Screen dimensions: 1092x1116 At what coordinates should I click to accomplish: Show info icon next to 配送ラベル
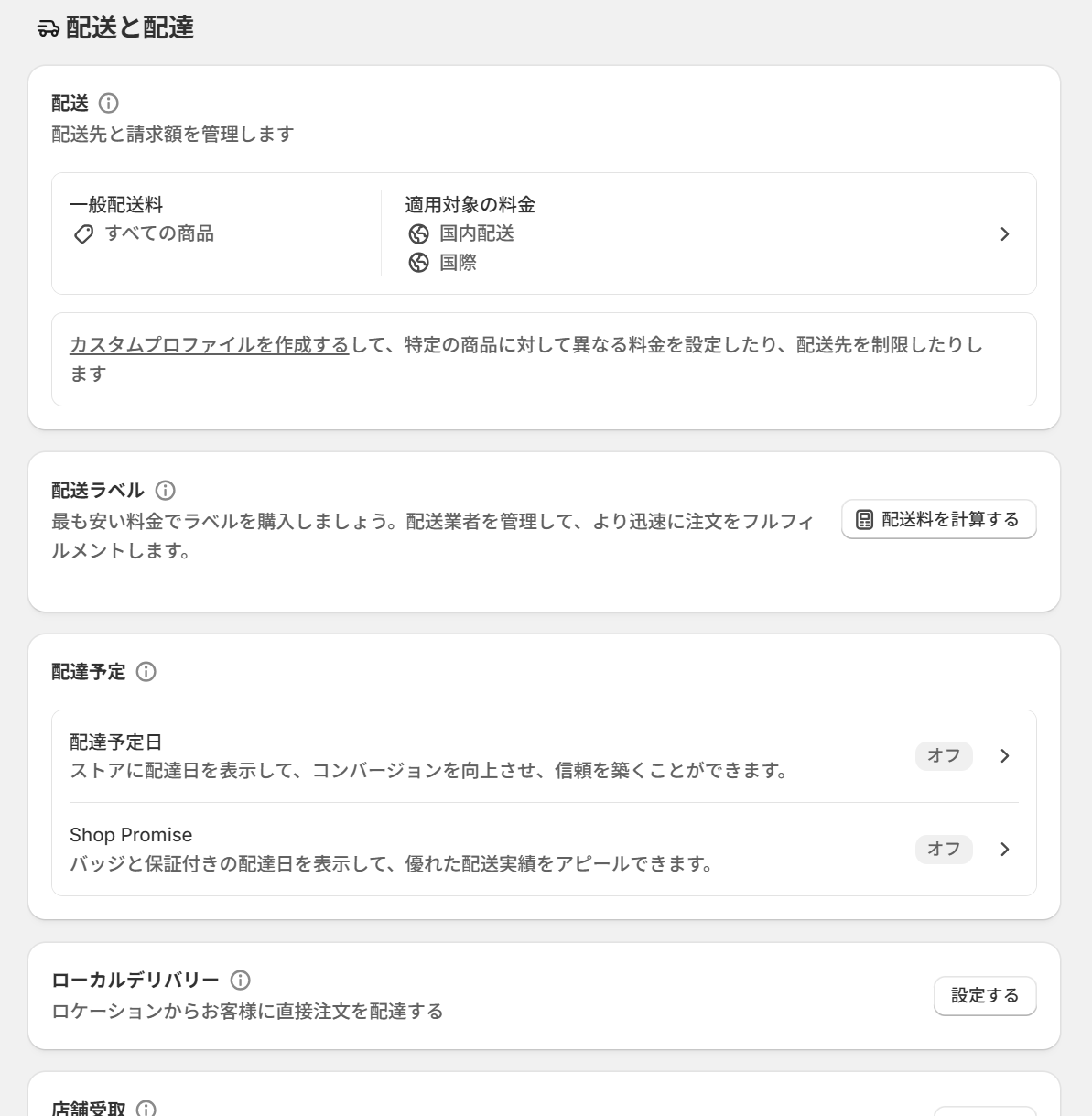pos(166,490)
